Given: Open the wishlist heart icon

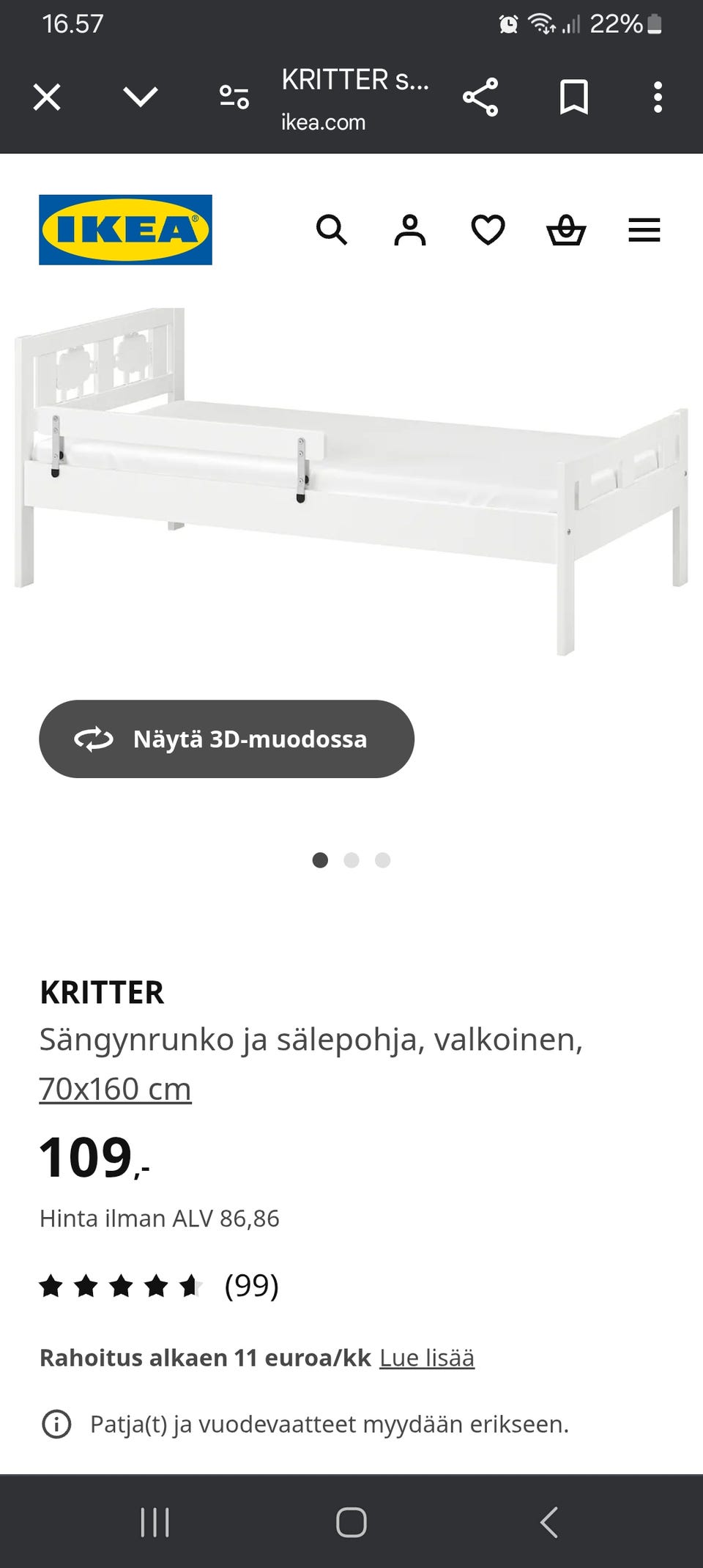Looking at the screenshot, I should point(488,230).
